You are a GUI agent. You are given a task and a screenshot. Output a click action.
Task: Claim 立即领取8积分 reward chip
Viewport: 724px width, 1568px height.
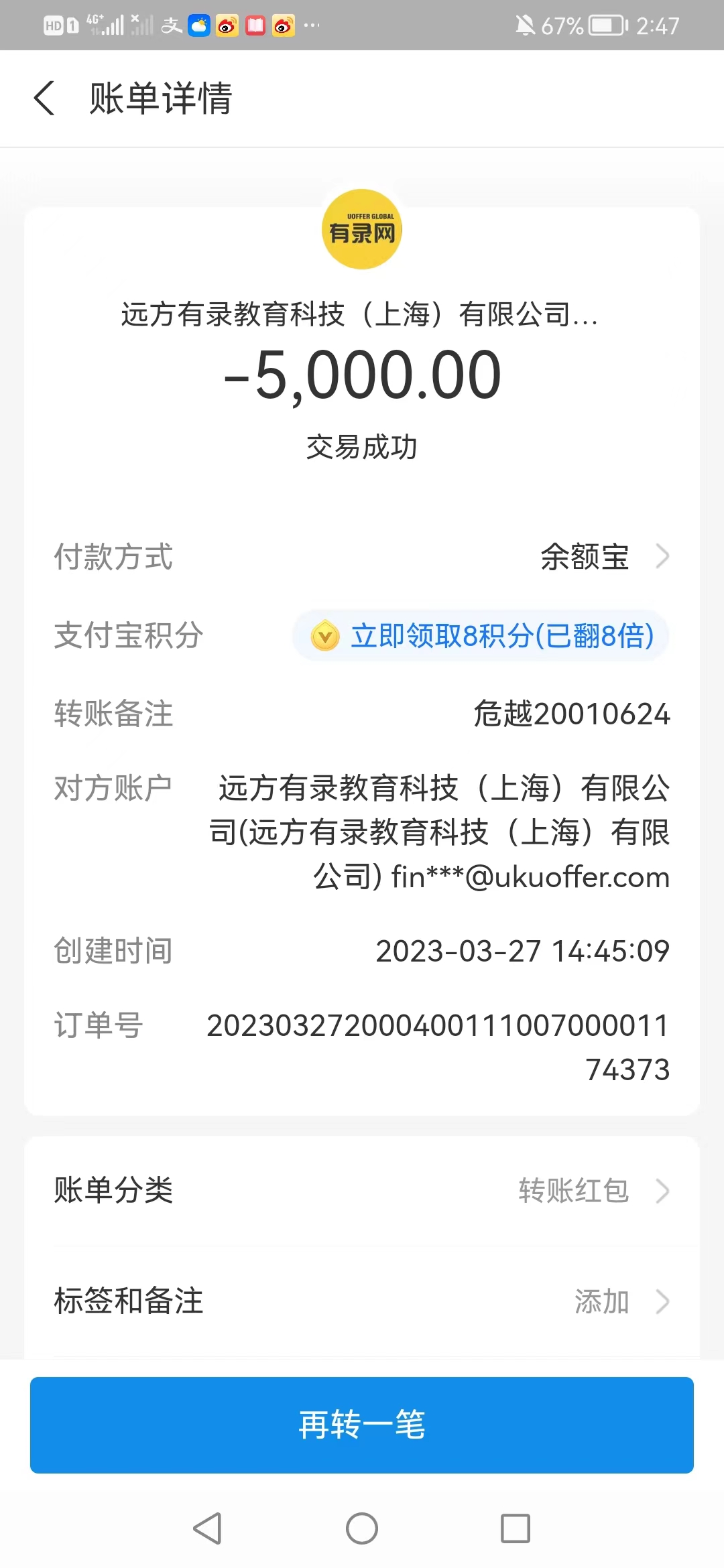[481, 635]
